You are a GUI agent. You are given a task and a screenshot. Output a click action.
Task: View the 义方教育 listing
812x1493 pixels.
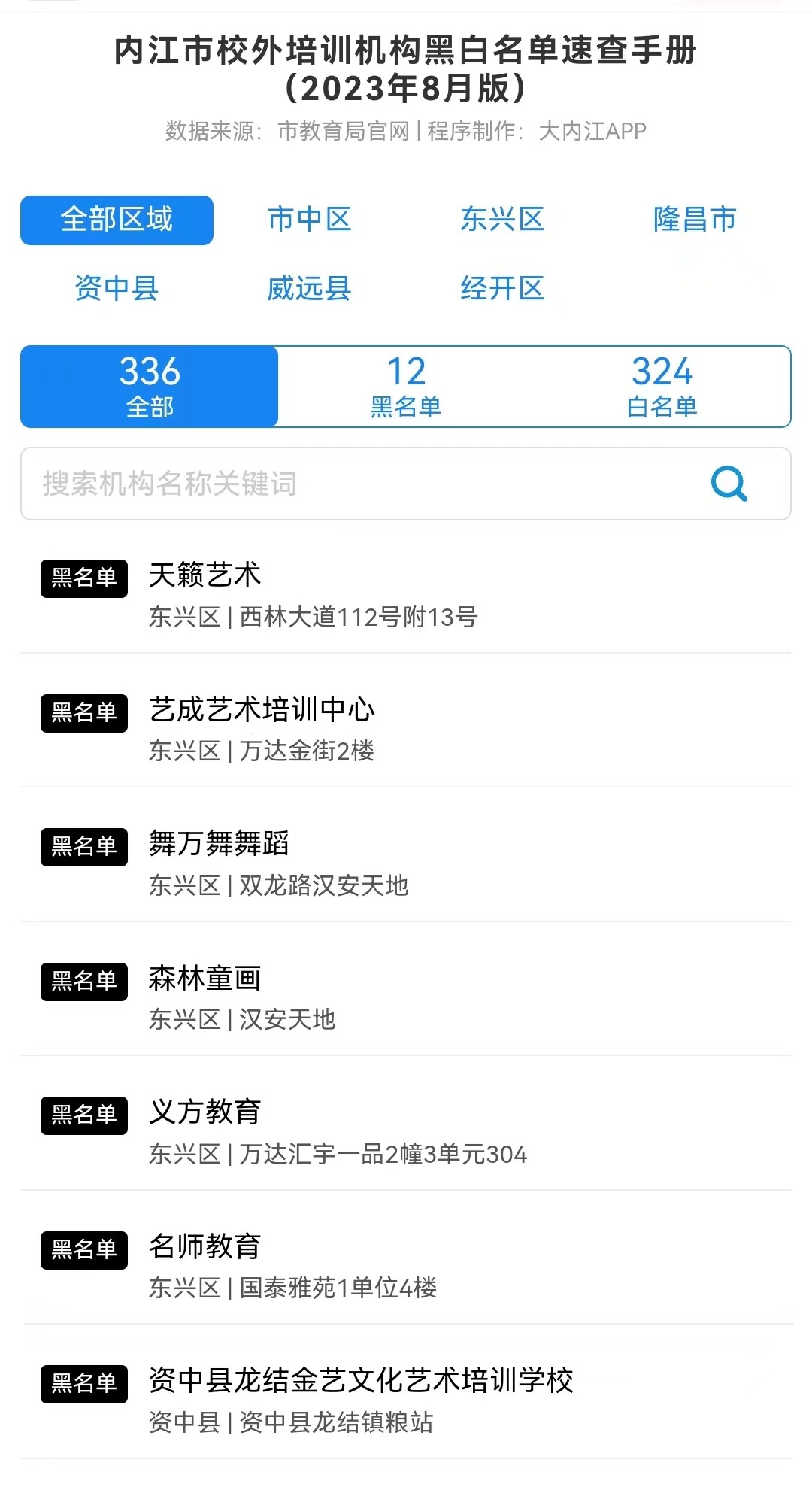406,1130
